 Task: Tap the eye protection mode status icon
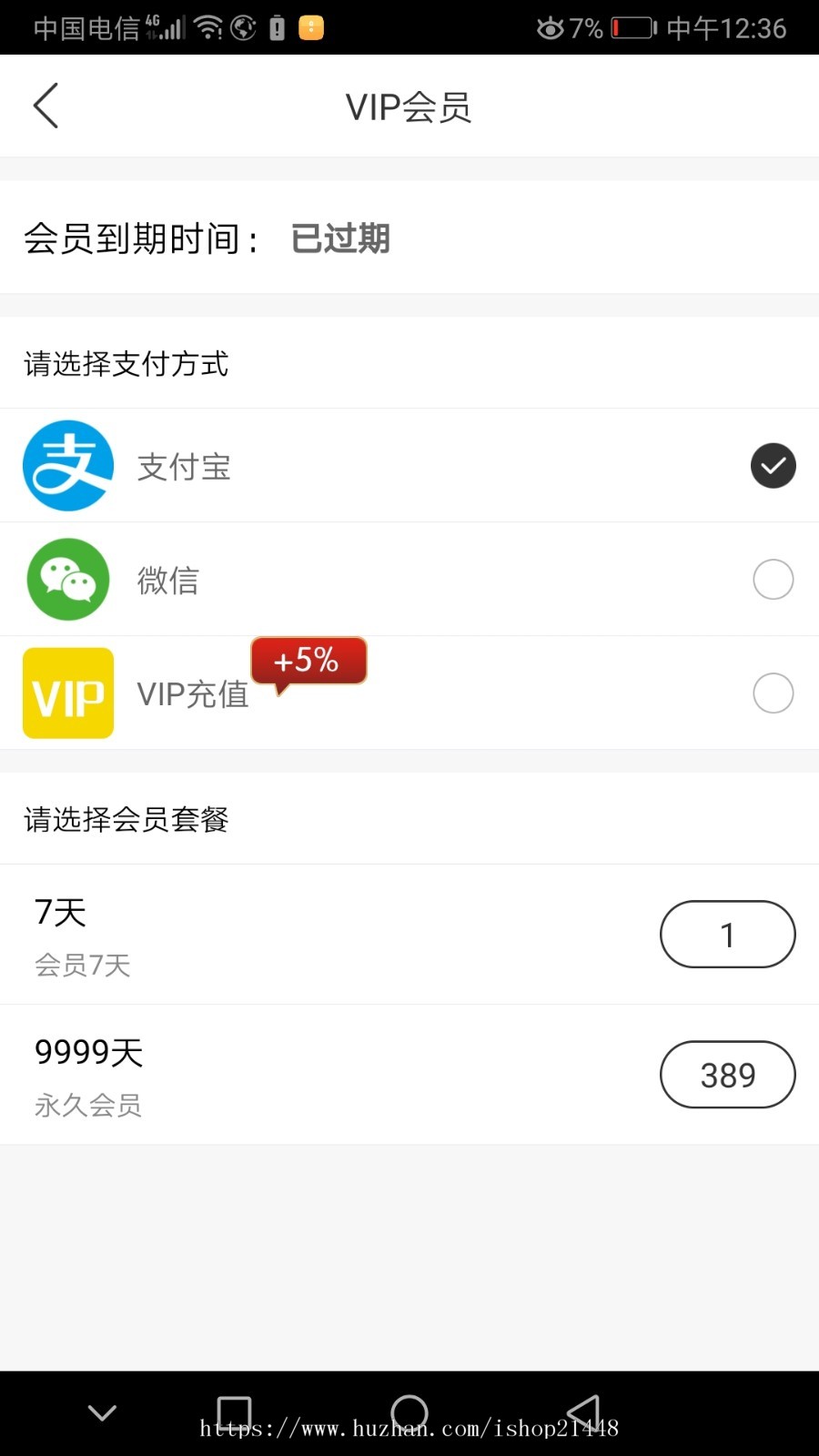(x=549, y=28)
